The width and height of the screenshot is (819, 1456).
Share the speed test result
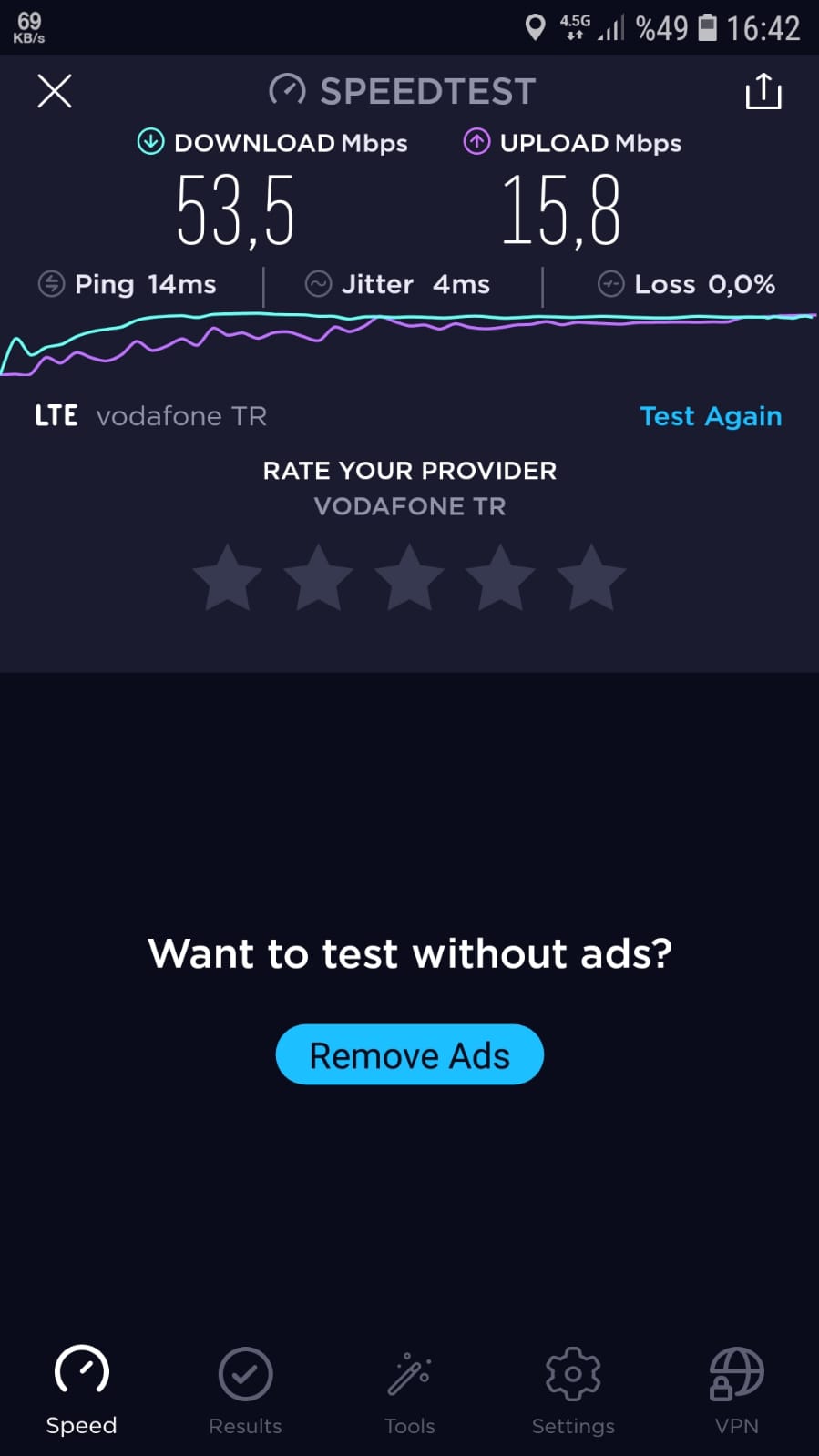point(763,91)
